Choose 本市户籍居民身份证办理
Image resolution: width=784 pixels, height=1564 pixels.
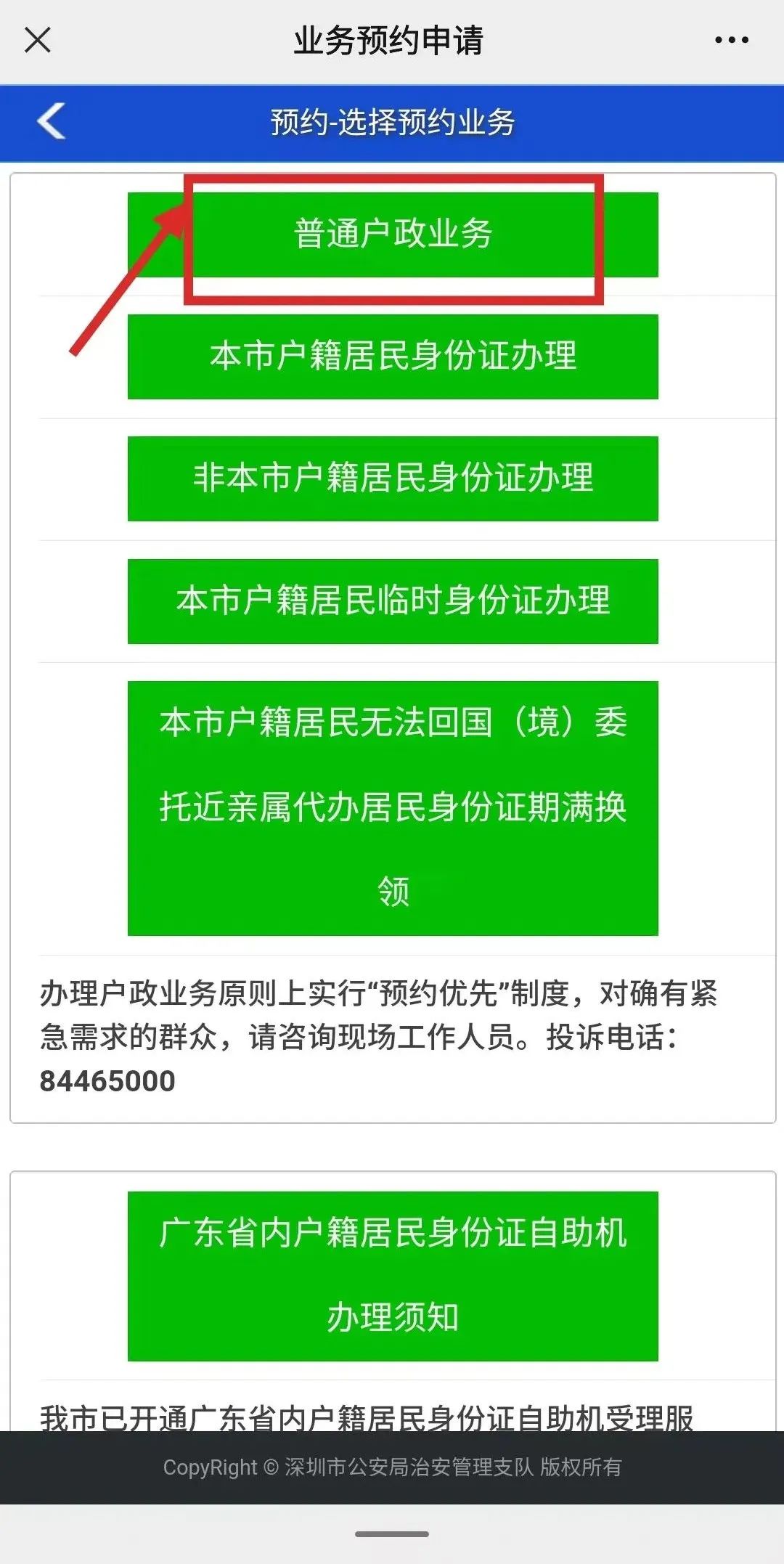(393, 357)
